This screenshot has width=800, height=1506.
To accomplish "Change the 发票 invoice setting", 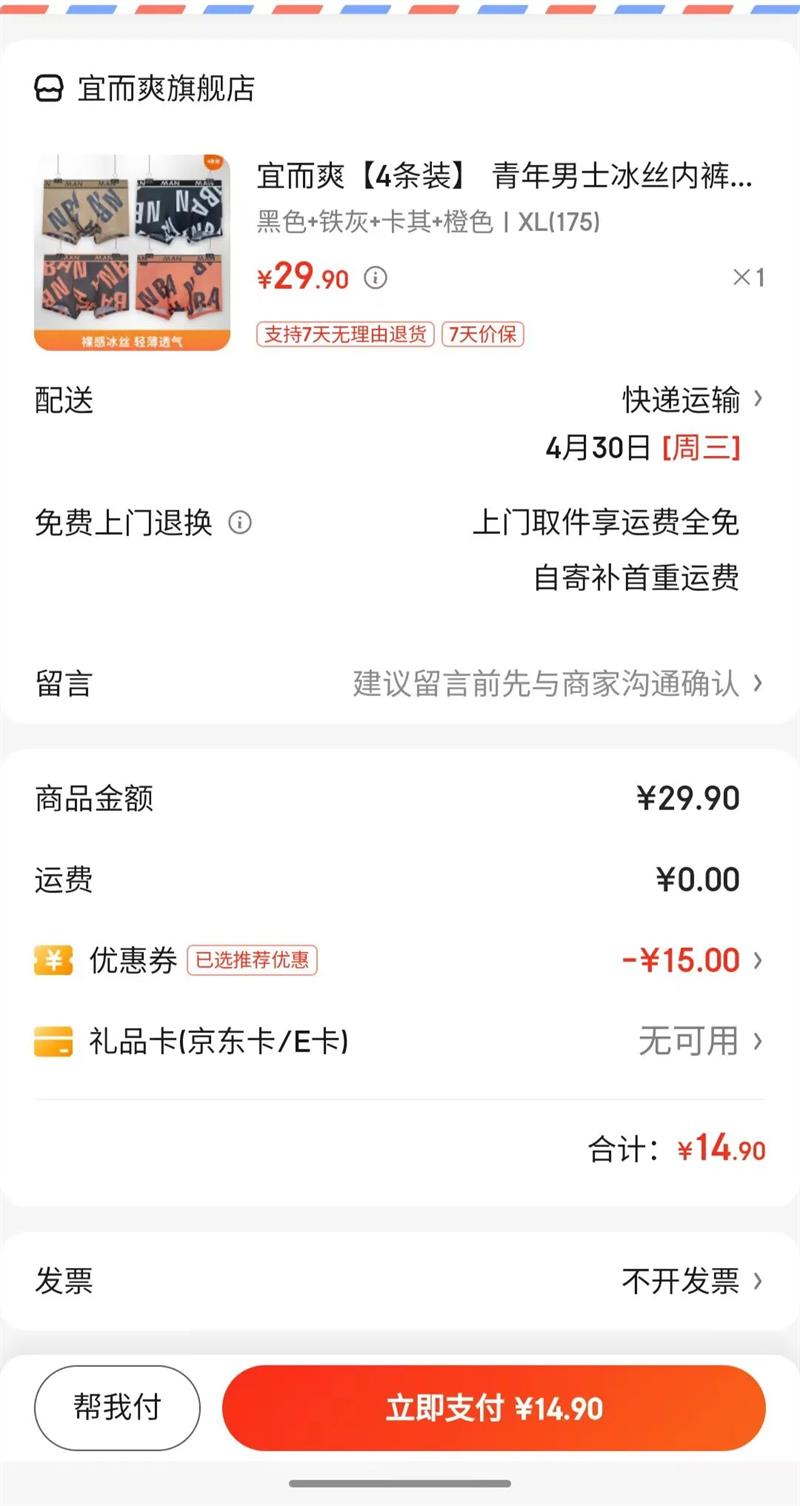I will click(690, 1281).
